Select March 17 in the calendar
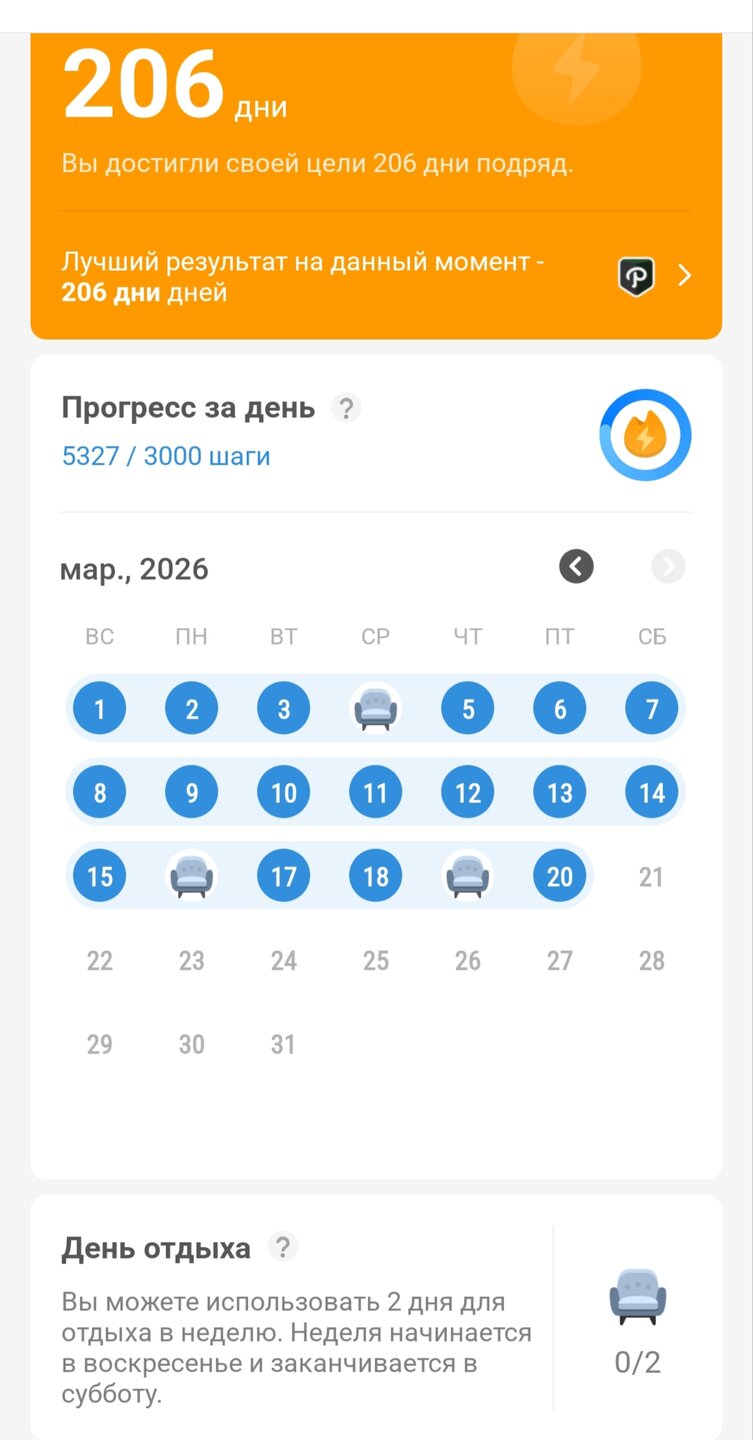 pyautogui.click(x=284, y=877)
